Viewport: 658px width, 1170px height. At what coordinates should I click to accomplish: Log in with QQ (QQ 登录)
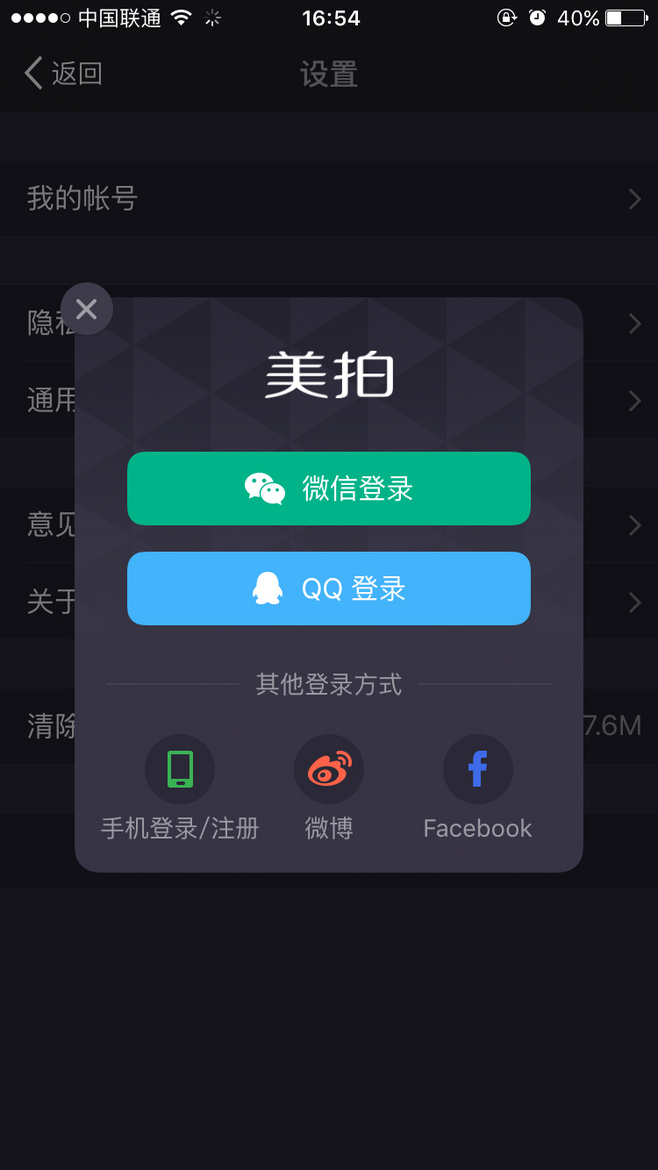click(328, 589)
